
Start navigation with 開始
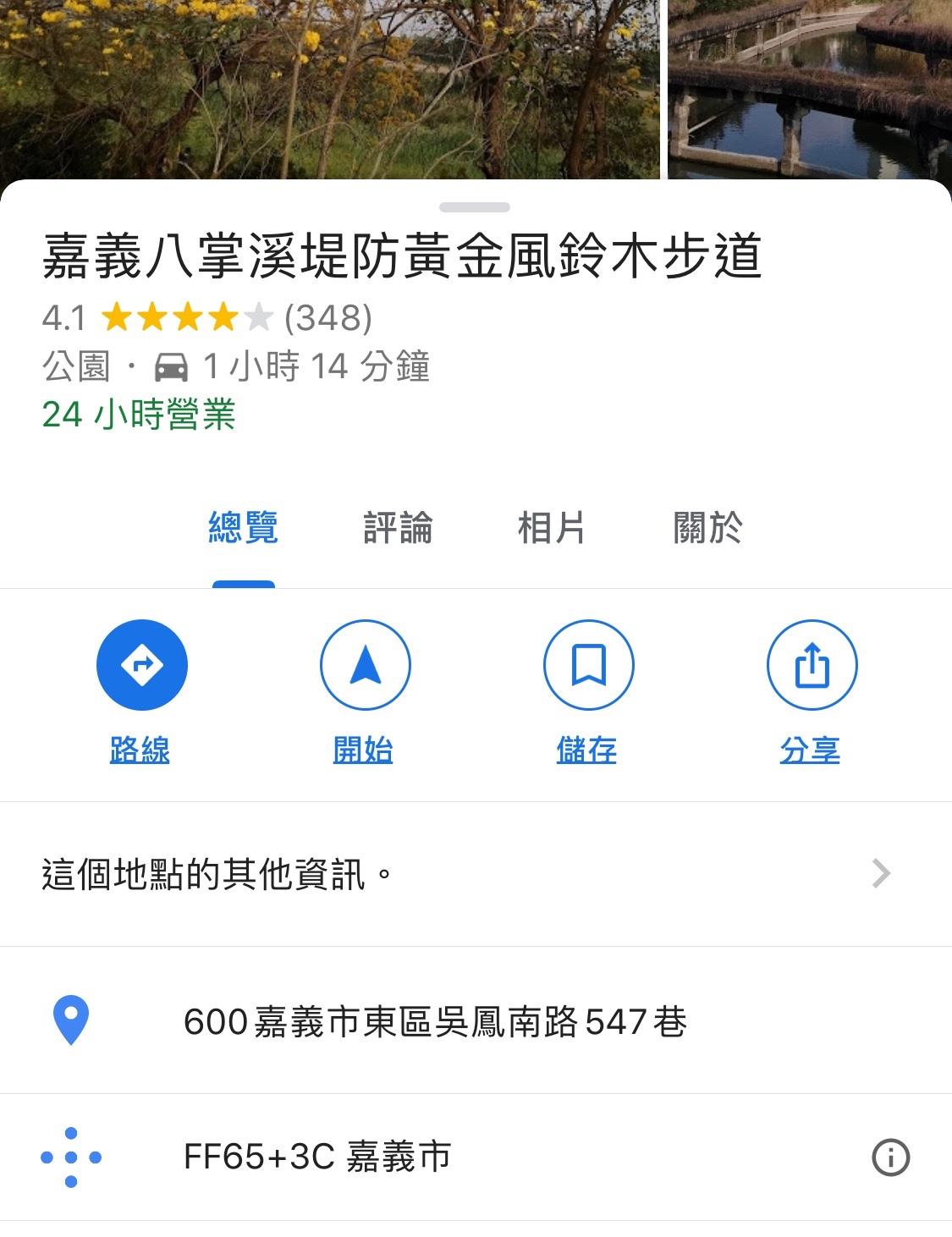(x=365, y=666)
